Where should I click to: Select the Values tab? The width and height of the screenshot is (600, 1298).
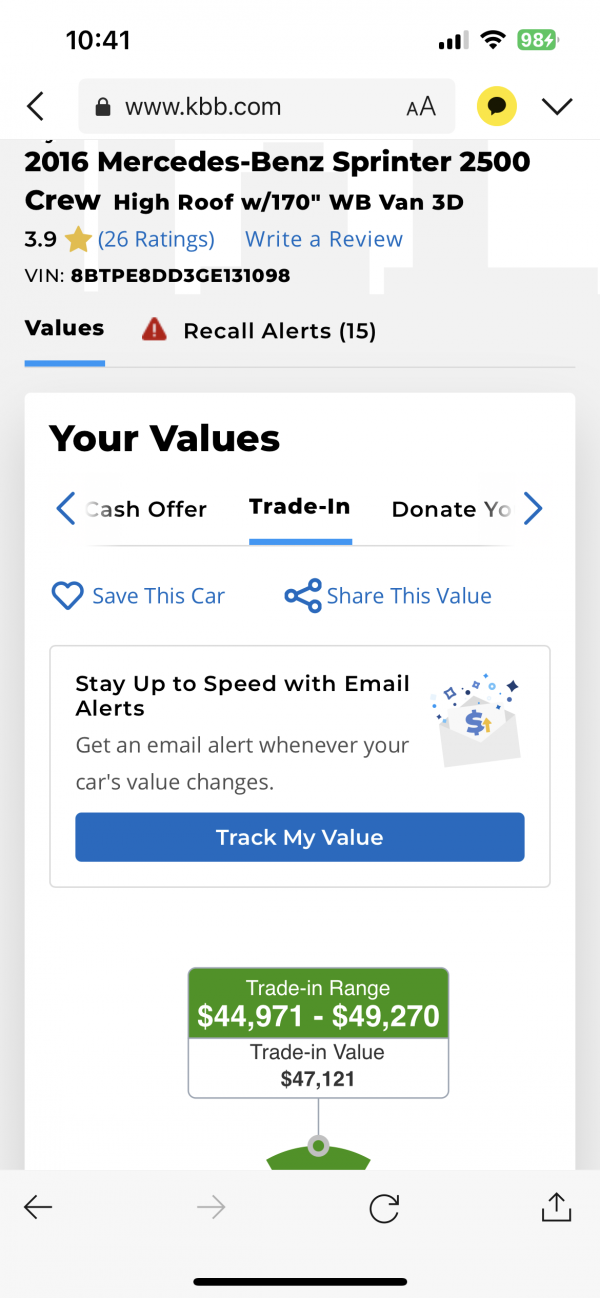point(64,329)
